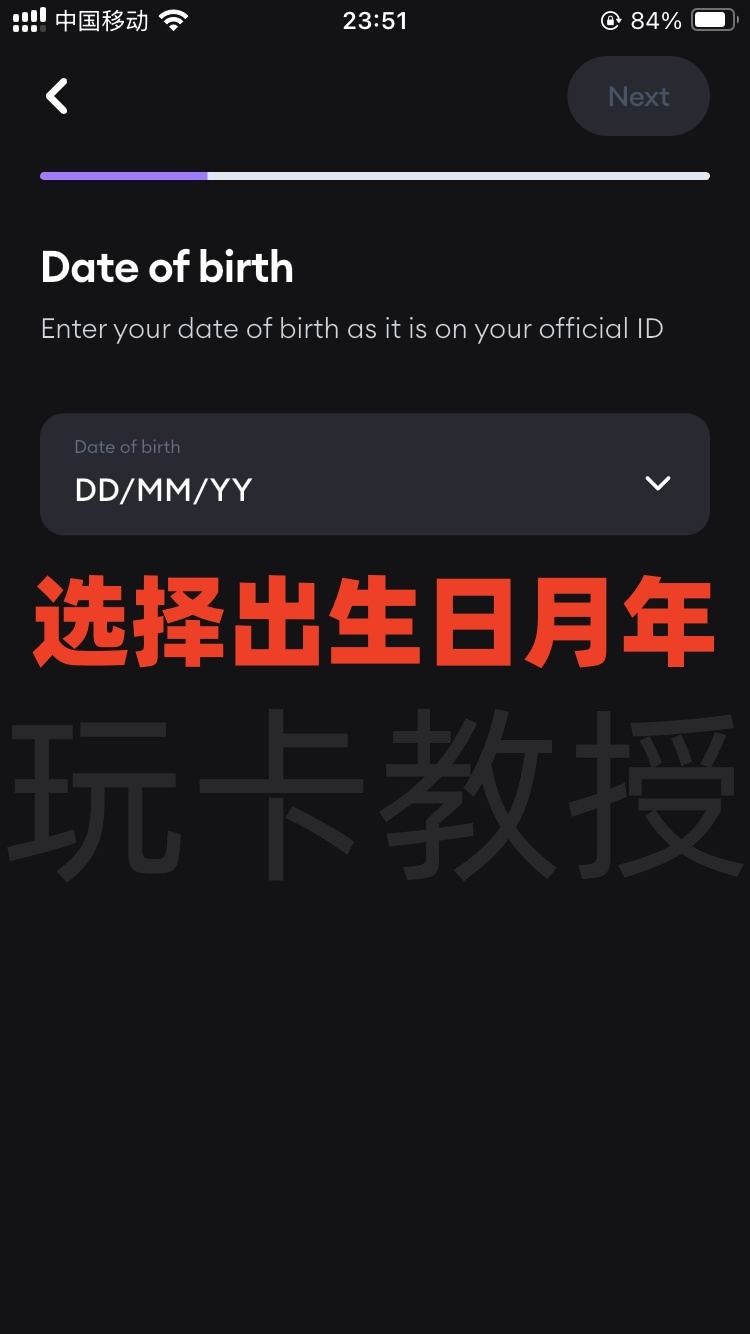The height and width of the screenshot is (1334, 750).
Task: Click the clock showing 23:51
Action: coord(375,21)
